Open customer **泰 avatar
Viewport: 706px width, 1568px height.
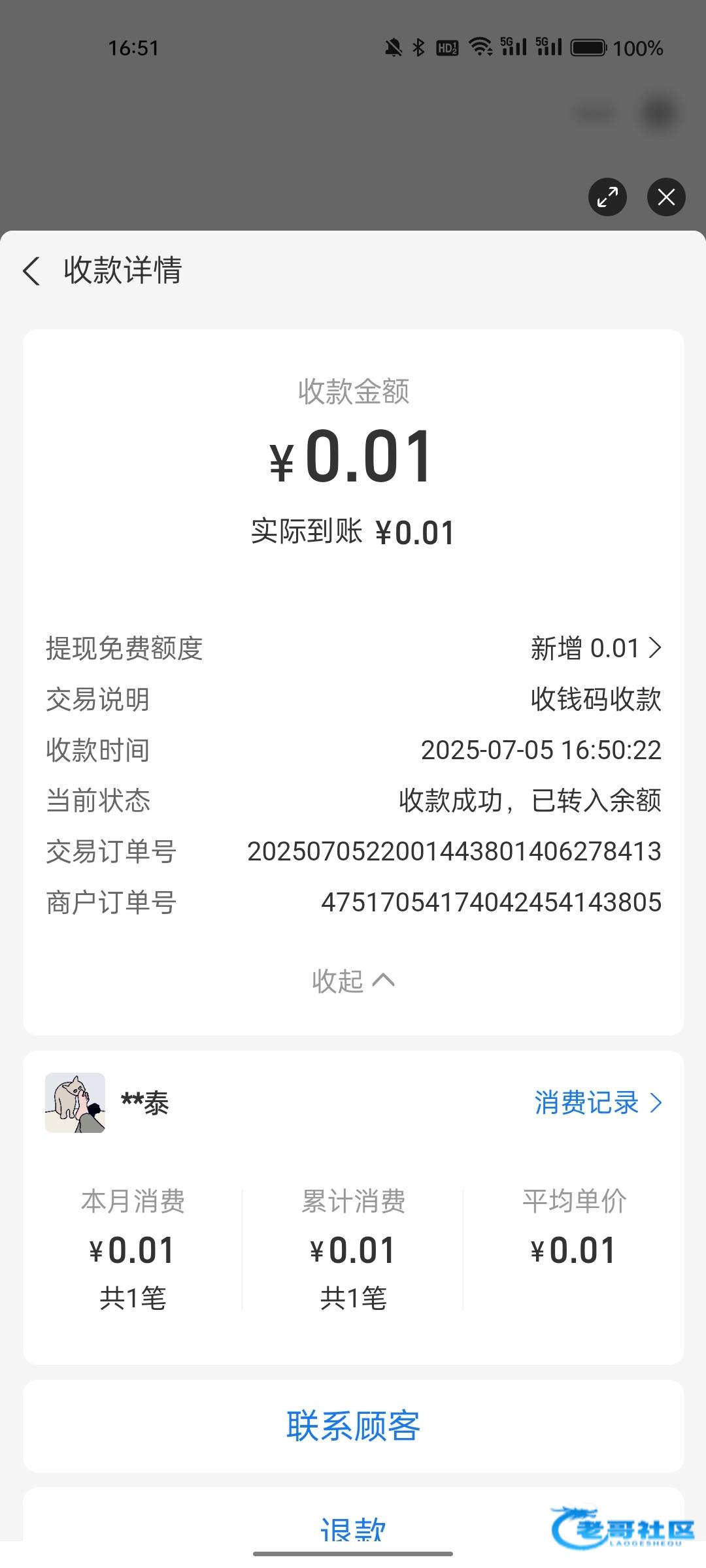point(75,1103)
